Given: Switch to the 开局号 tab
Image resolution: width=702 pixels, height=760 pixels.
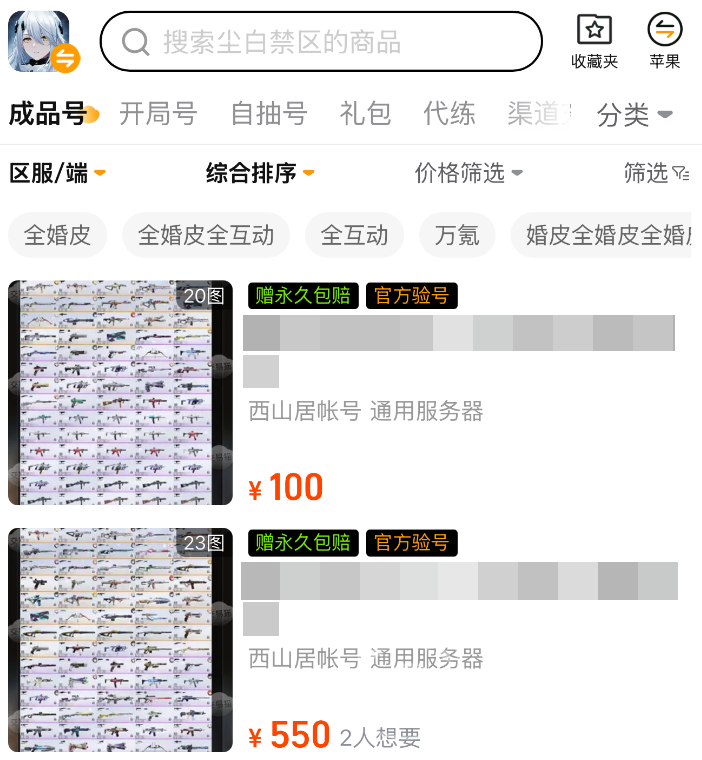Looking at the screenshot, I should [158, 113].
